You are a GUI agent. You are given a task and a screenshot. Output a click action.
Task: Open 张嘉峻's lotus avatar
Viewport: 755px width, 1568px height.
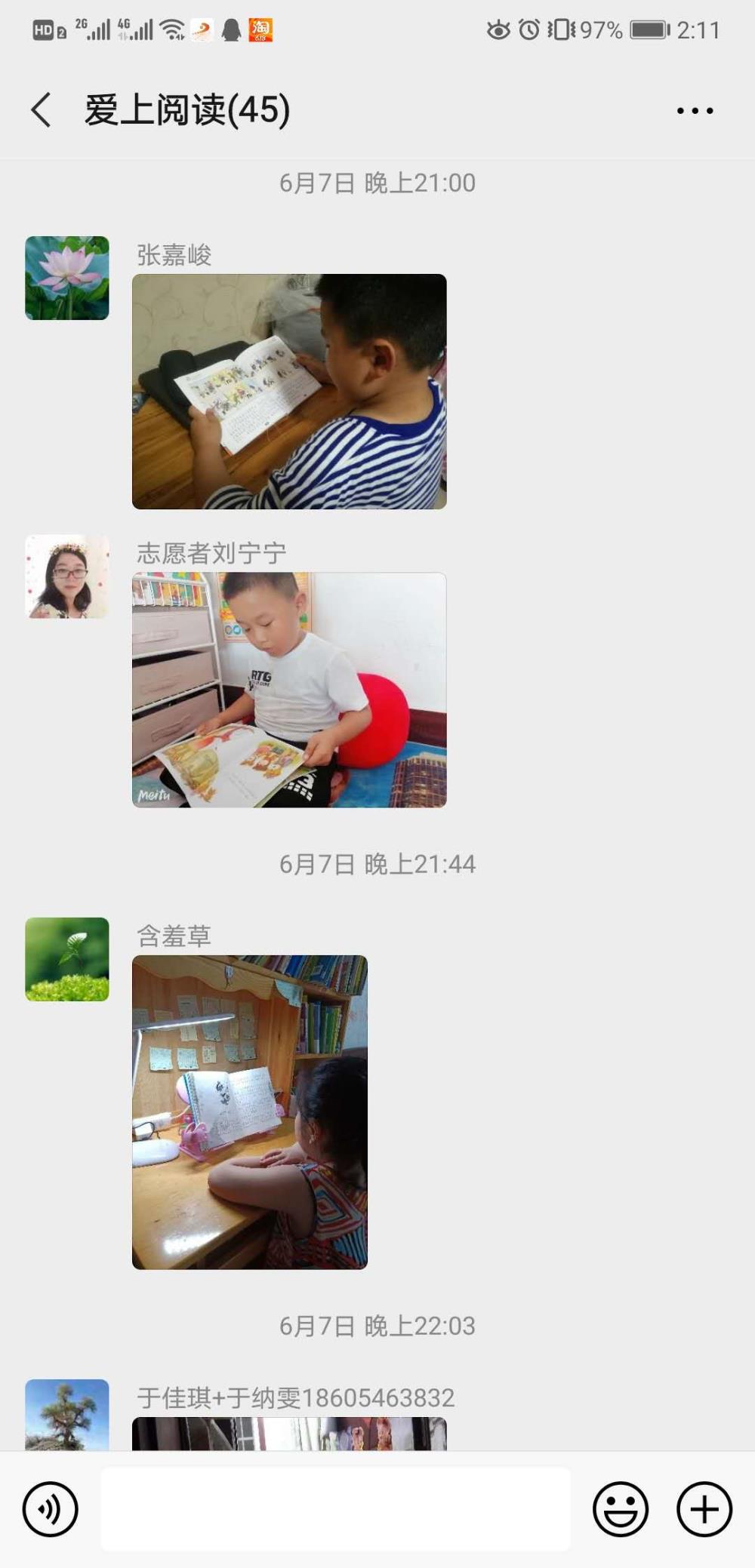(67, 278)
